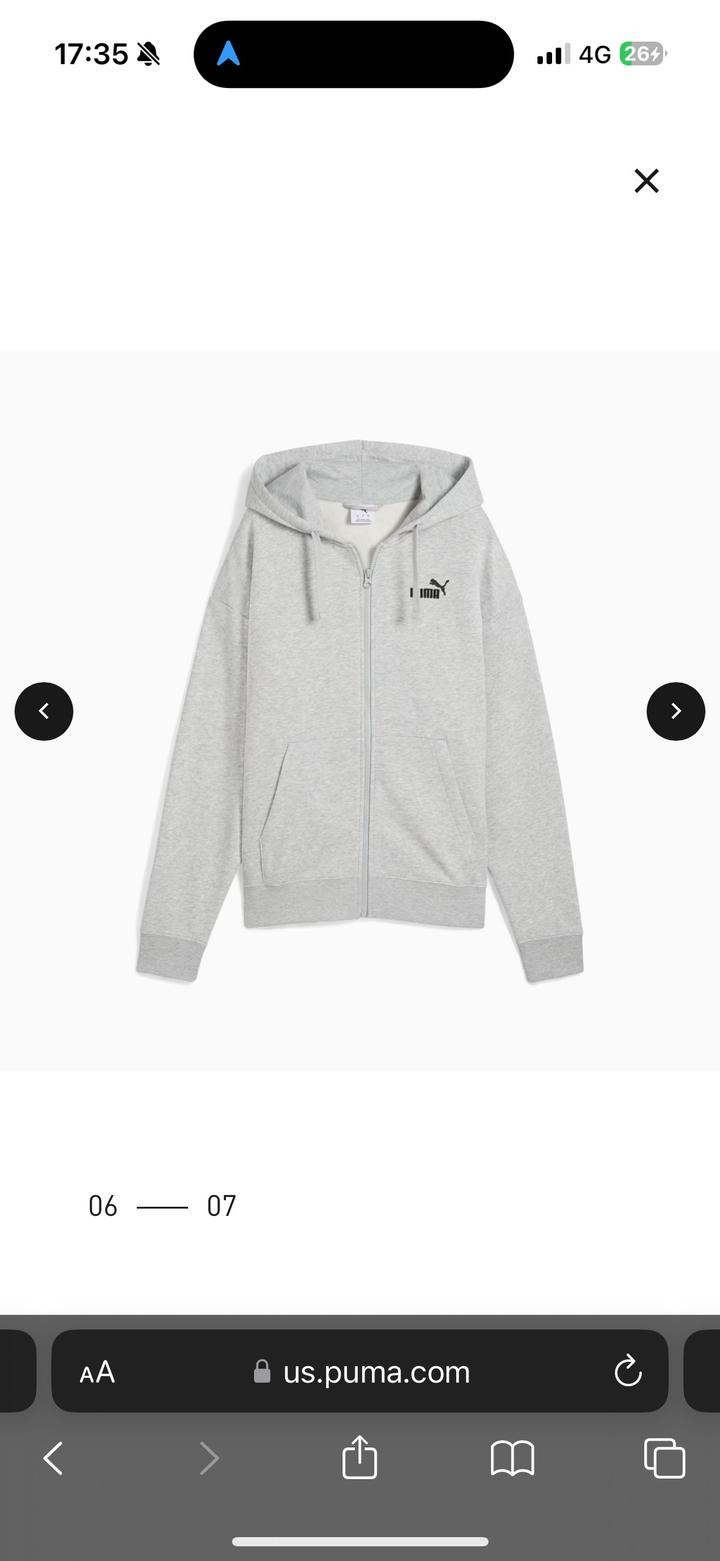Open the tabs overview
This screenshot has width=720, height=1561.
665,1458
